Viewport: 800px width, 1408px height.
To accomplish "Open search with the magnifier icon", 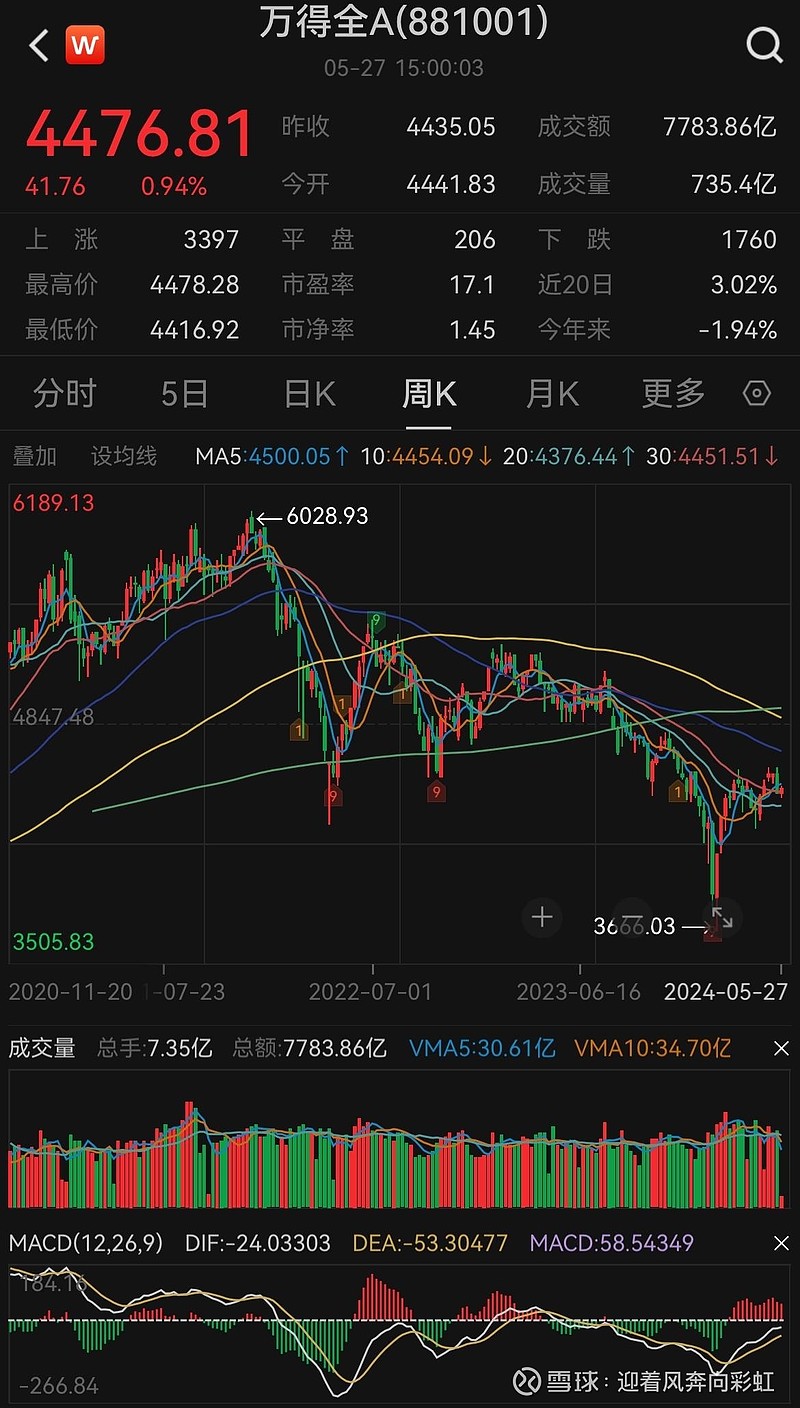I will tap(764, 45).
